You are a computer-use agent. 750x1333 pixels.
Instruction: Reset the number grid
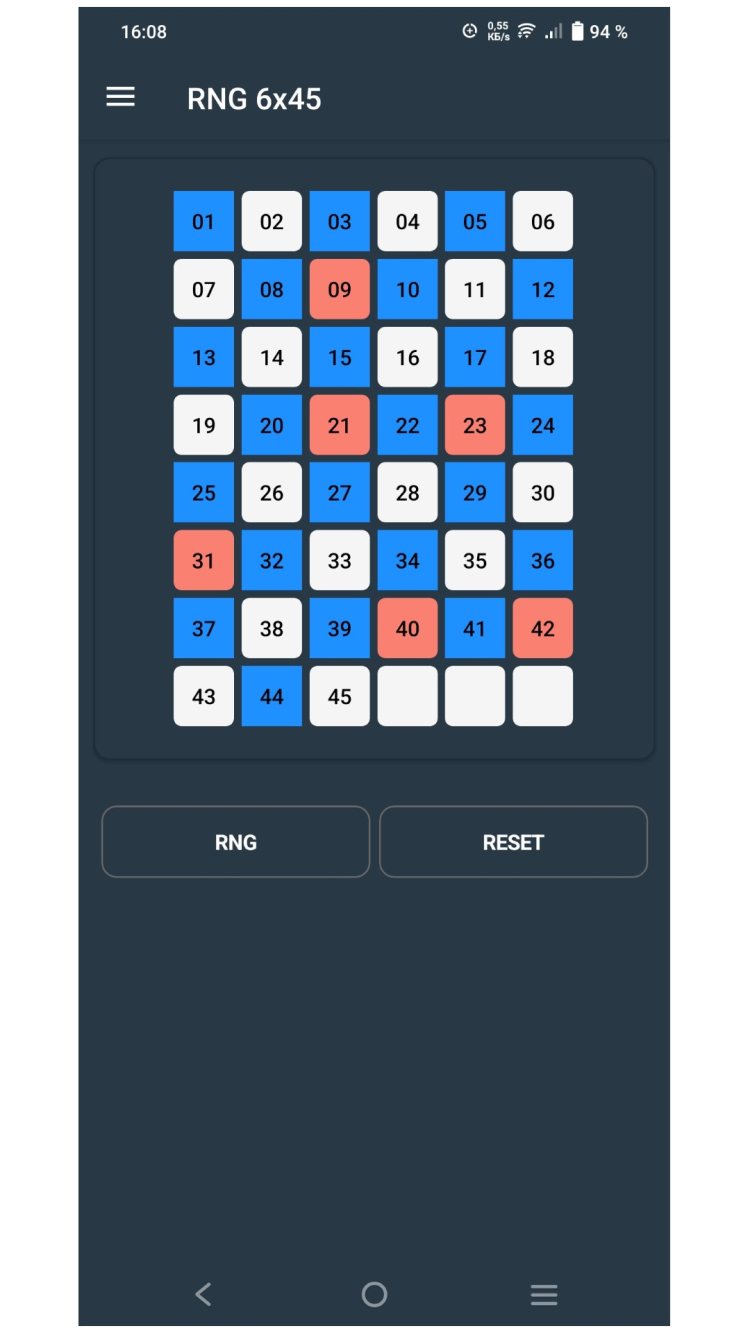tap(513, 842)
